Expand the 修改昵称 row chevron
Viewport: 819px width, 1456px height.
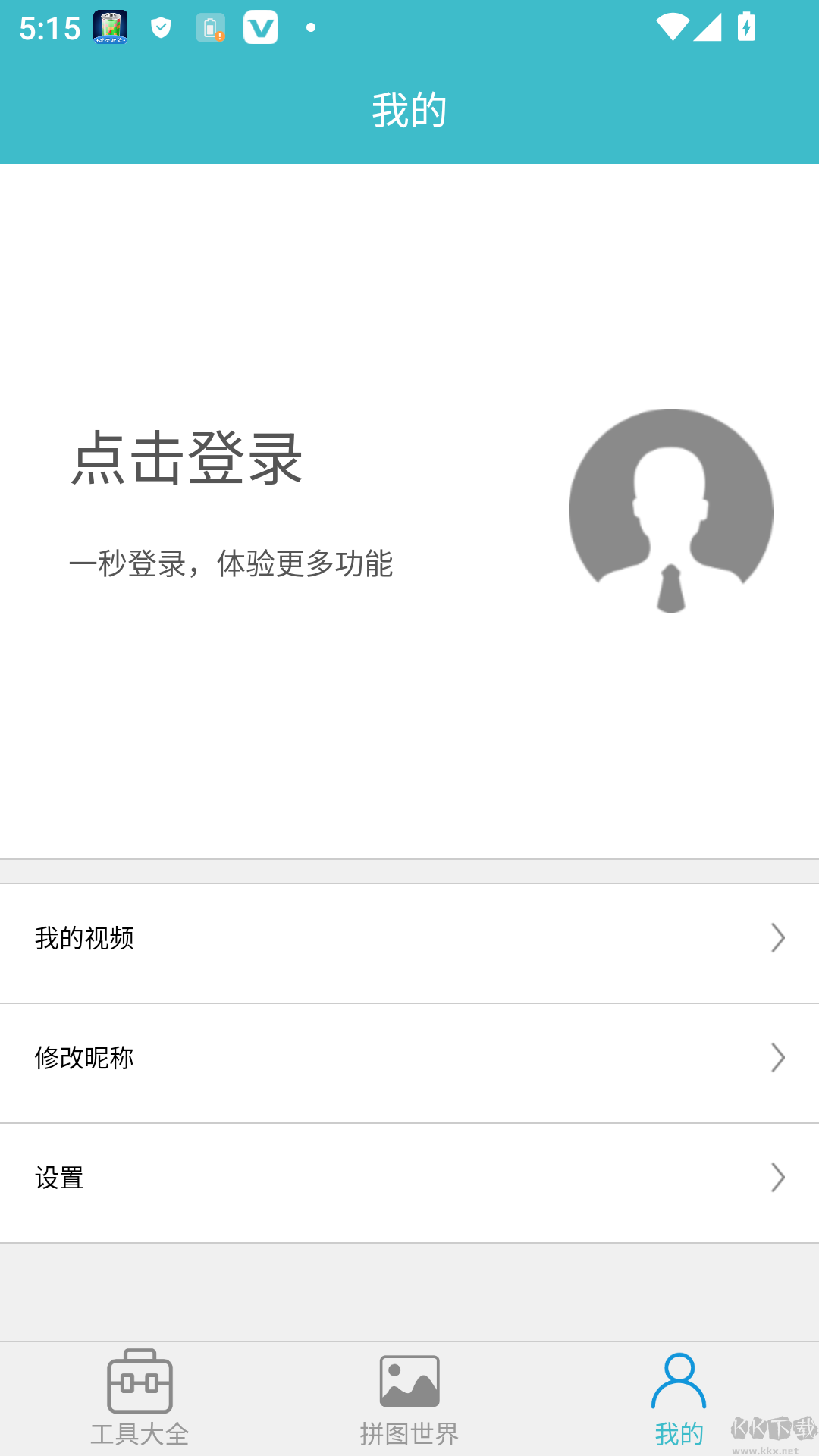778,1059
